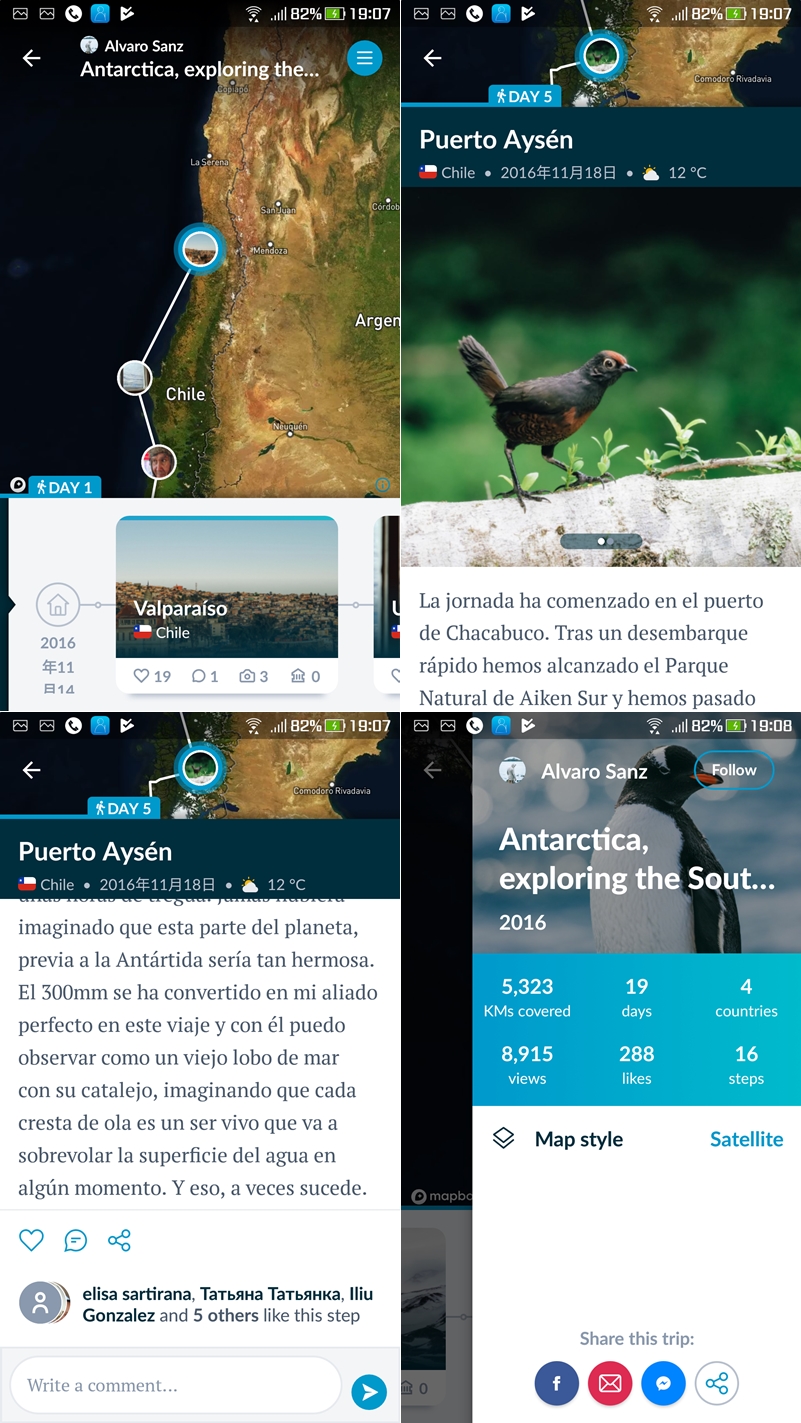Share this trip via Messenger
The image size is (801, 1423).
coord(663,1384)
